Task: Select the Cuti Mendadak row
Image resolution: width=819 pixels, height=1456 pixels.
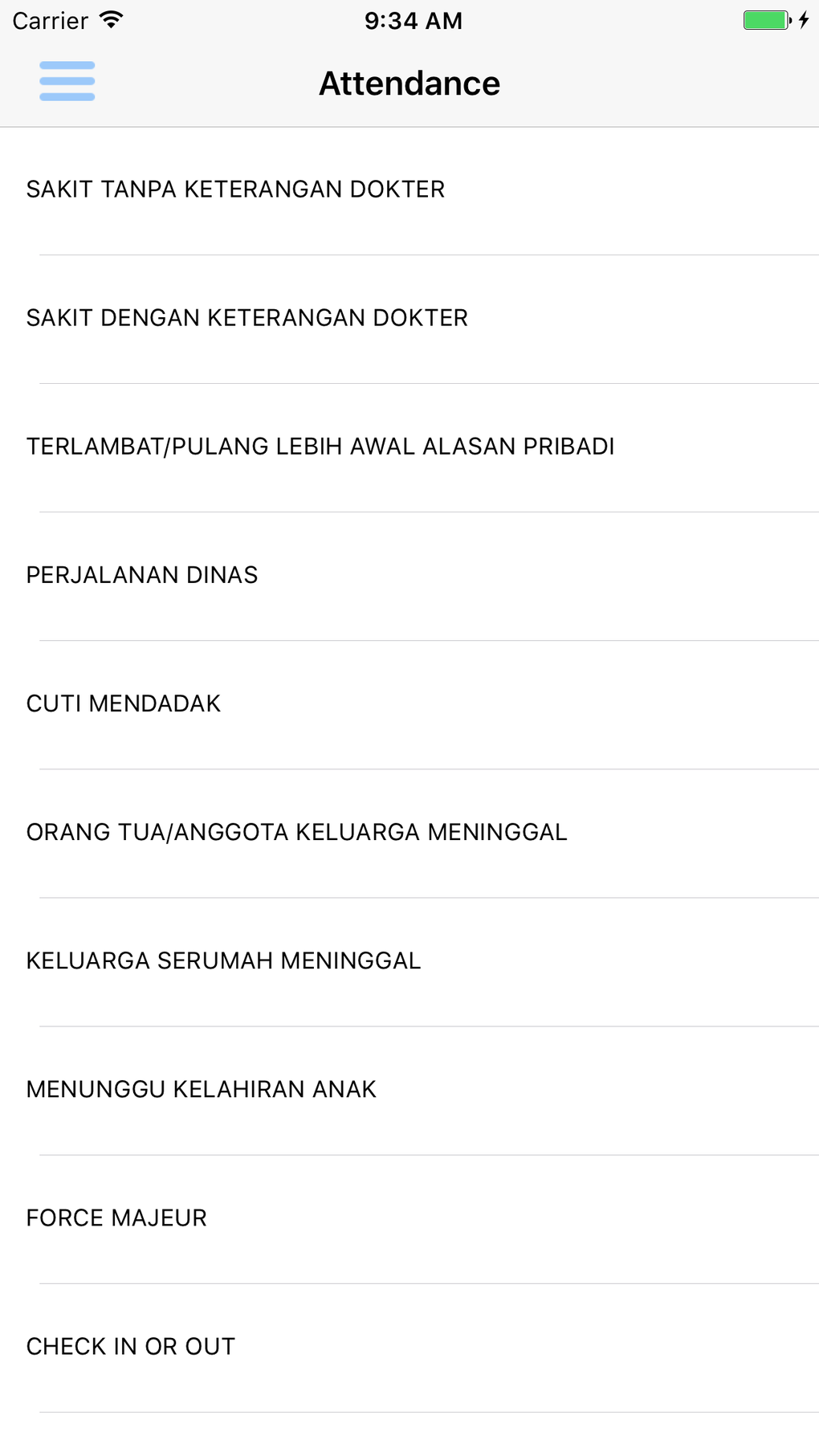Action: click(x=124, y=704)
